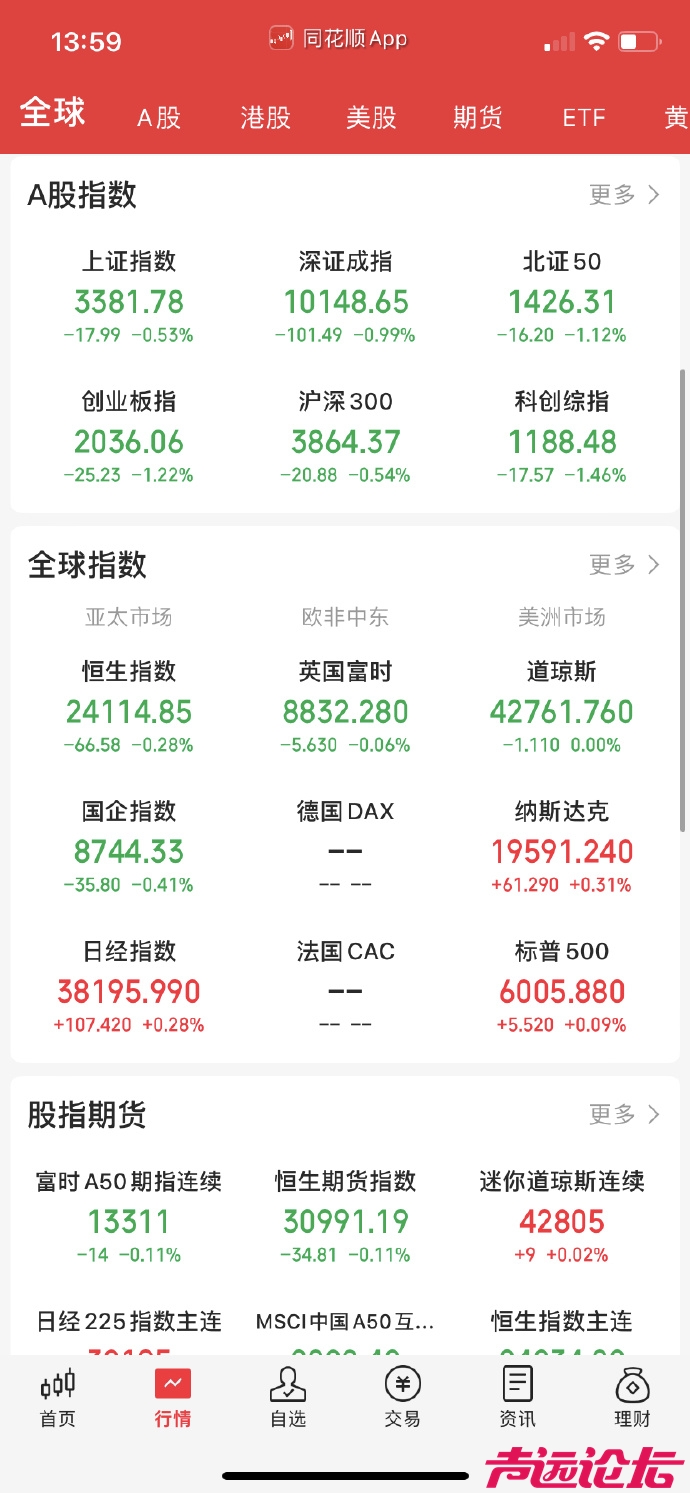The height and width of the screenshot is (1493, 690).
Task: Expand 更多 for 股指期货
Action: coord(624,1114)
